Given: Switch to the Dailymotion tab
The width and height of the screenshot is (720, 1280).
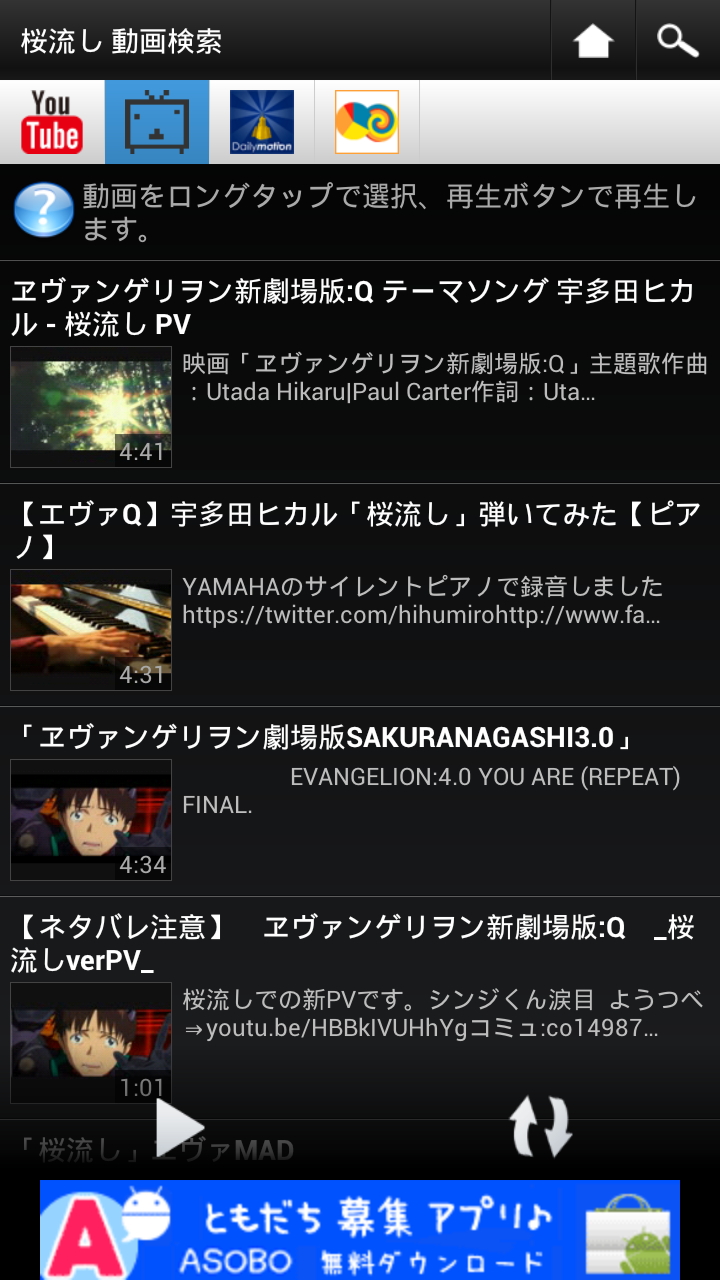Looking at the screenshot, I should coord(262,122).
